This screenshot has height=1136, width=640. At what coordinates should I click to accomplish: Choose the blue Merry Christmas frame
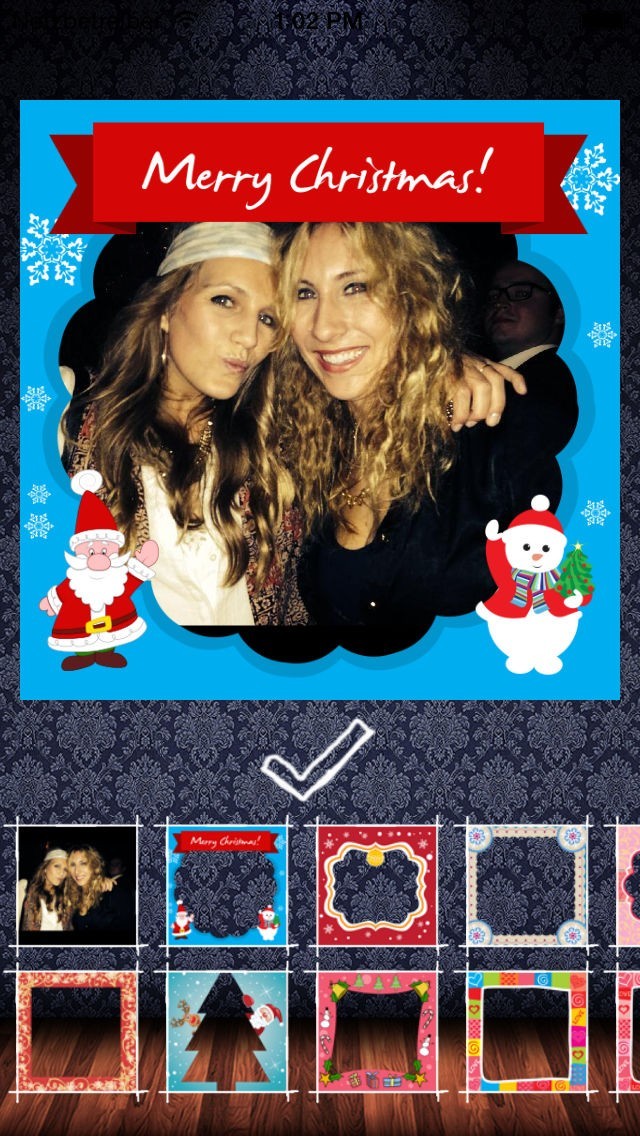(x=226, y=884)
